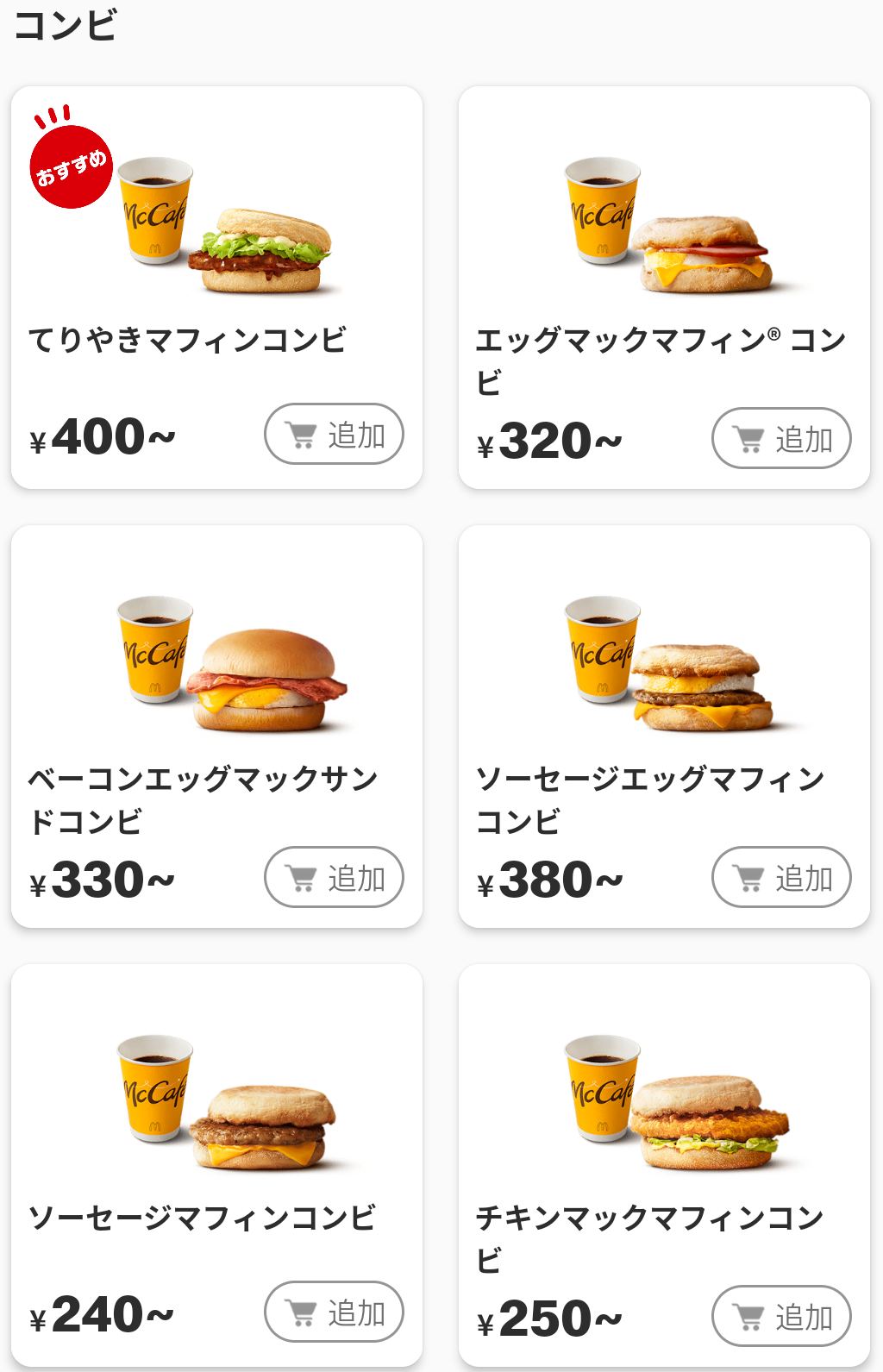
Task: Add ベーコンエッグマックサンドコンビ to the cart
Action: (x=334, y=877)
